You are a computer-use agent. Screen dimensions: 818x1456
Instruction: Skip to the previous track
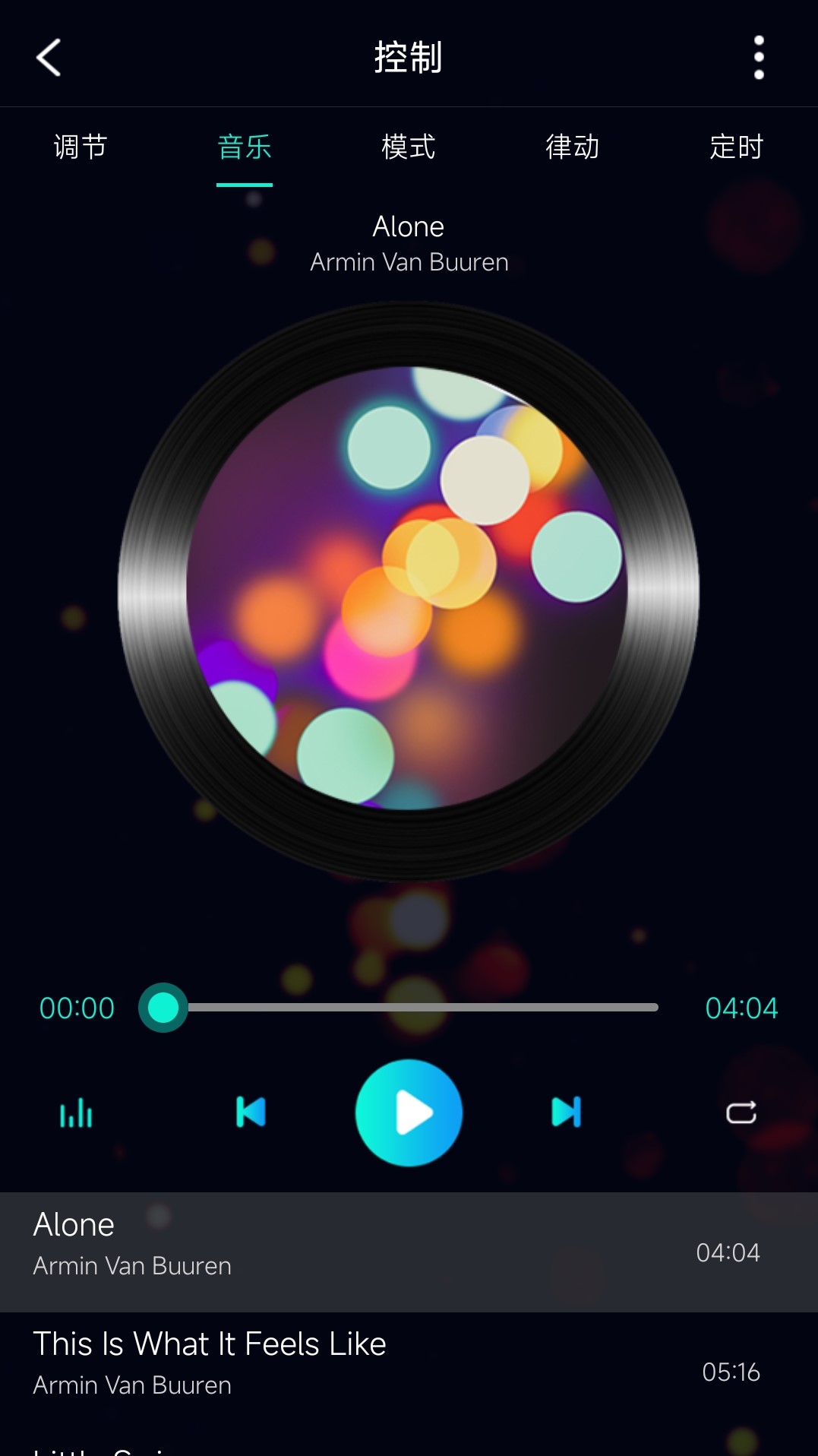pyautogui.click(x=251, y=1113)
